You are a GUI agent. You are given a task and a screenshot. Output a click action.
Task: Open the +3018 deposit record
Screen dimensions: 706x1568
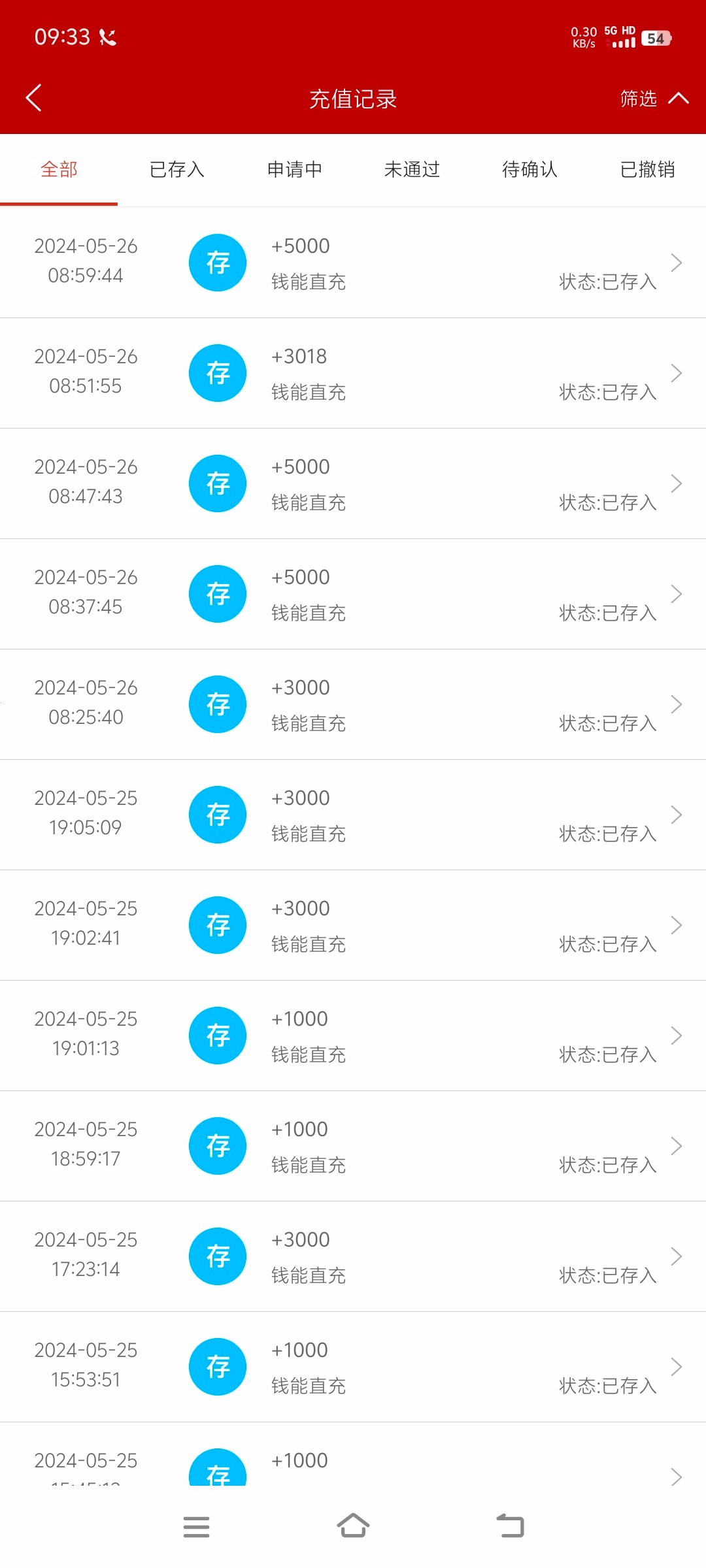353,374
